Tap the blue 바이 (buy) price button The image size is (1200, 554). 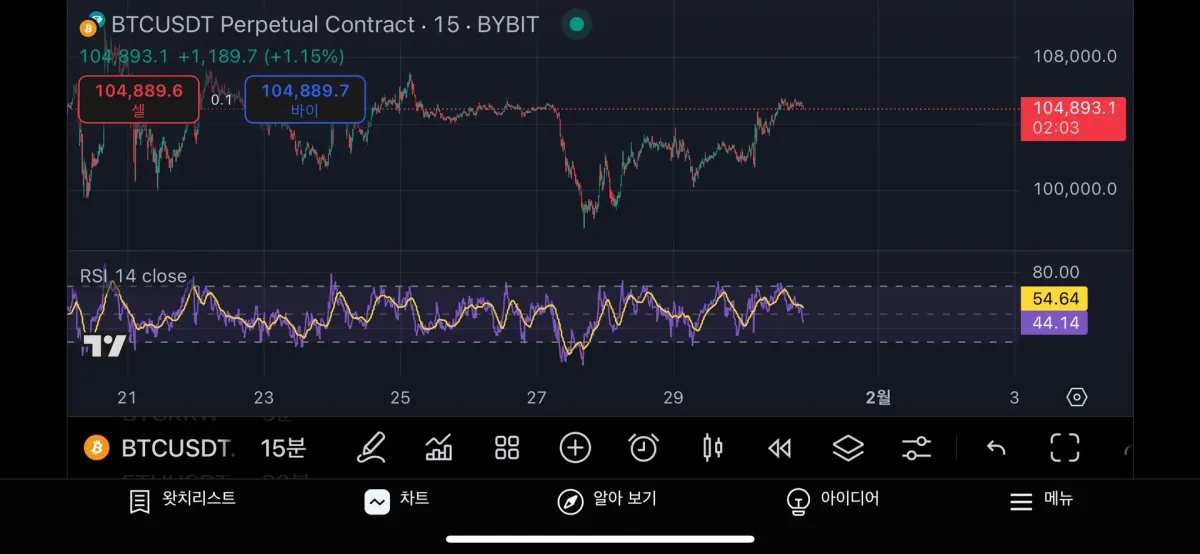(305, 99)
